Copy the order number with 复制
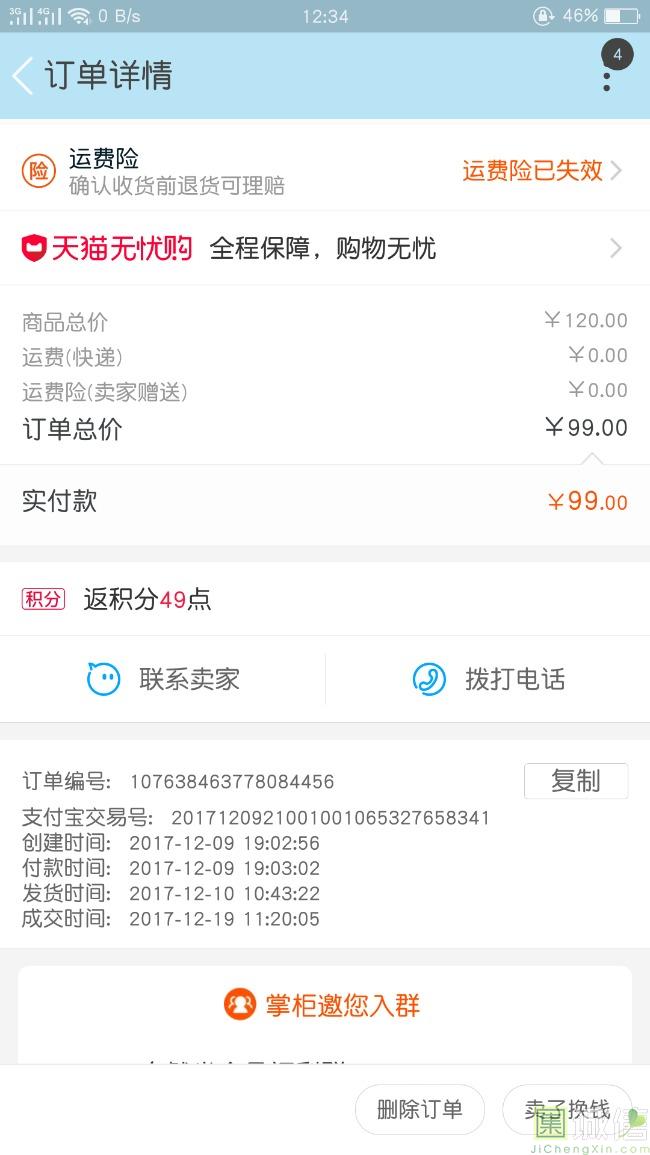The image size is (650, 1155). coord(576,781)
